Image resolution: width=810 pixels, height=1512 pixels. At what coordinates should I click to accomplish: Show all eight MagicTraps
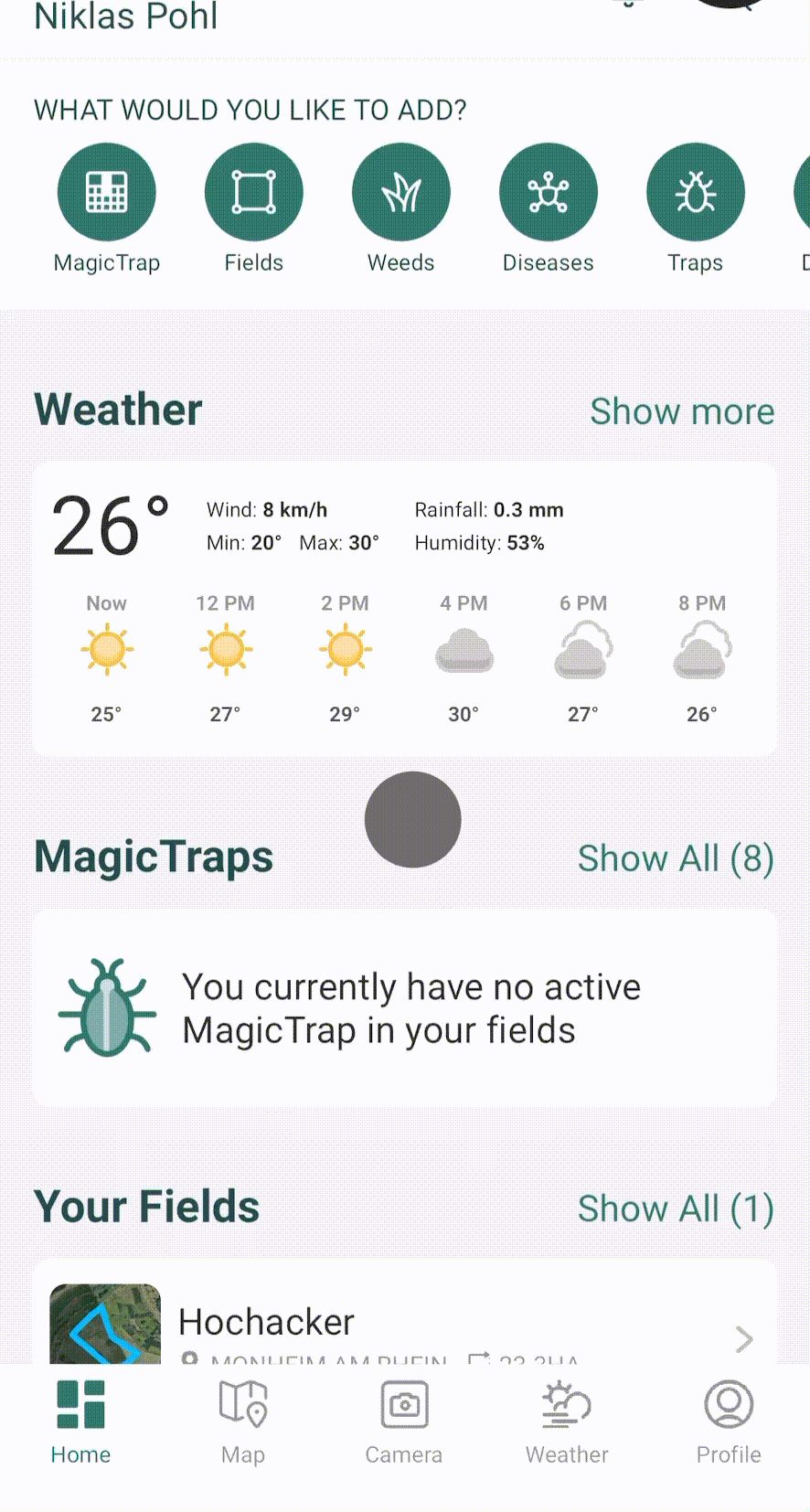coord(675,858)
